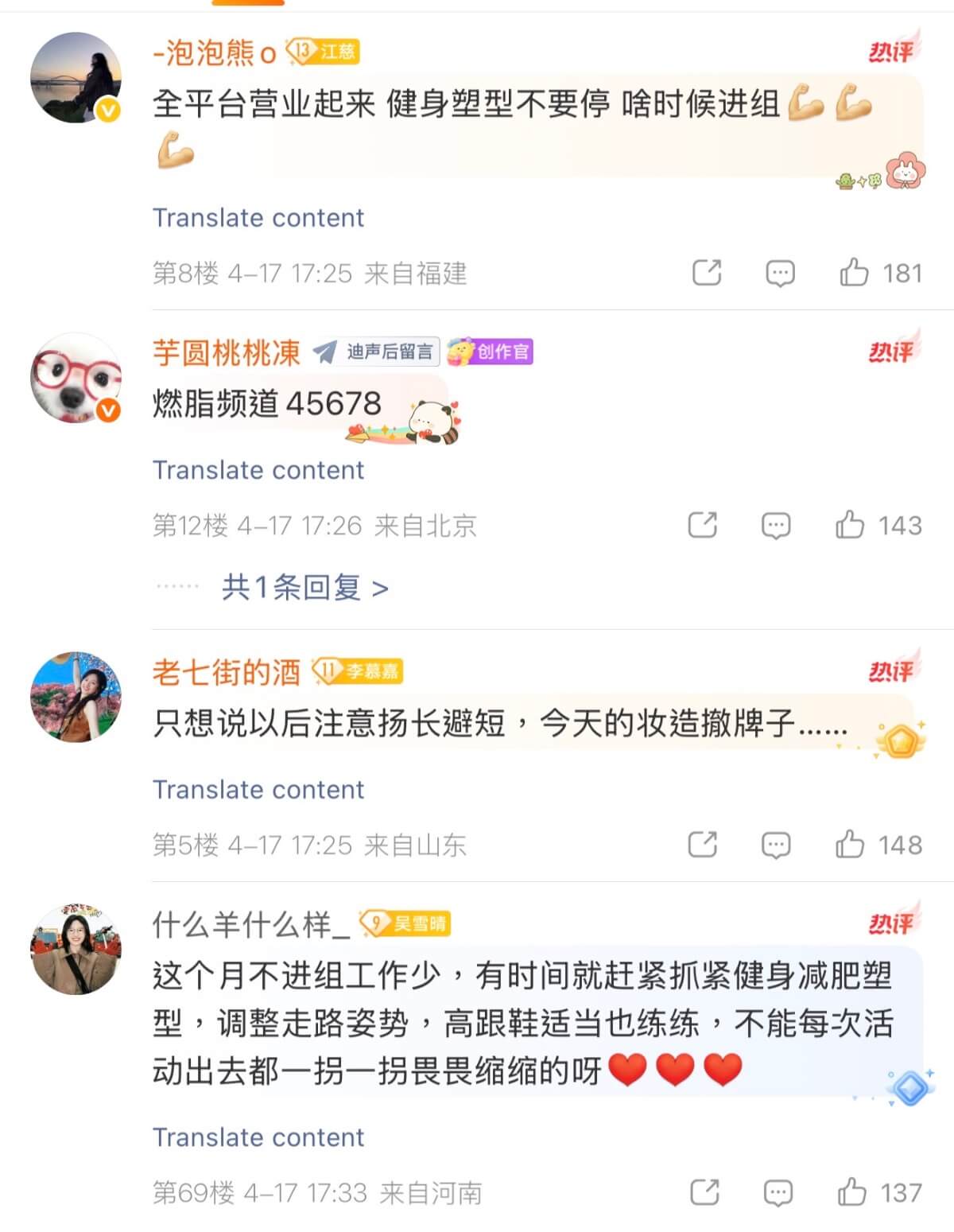The image size is (954, 1232).
Task: Translate 老七街的酒's comment
Action: pyautogui.click(x=258, y=790)
